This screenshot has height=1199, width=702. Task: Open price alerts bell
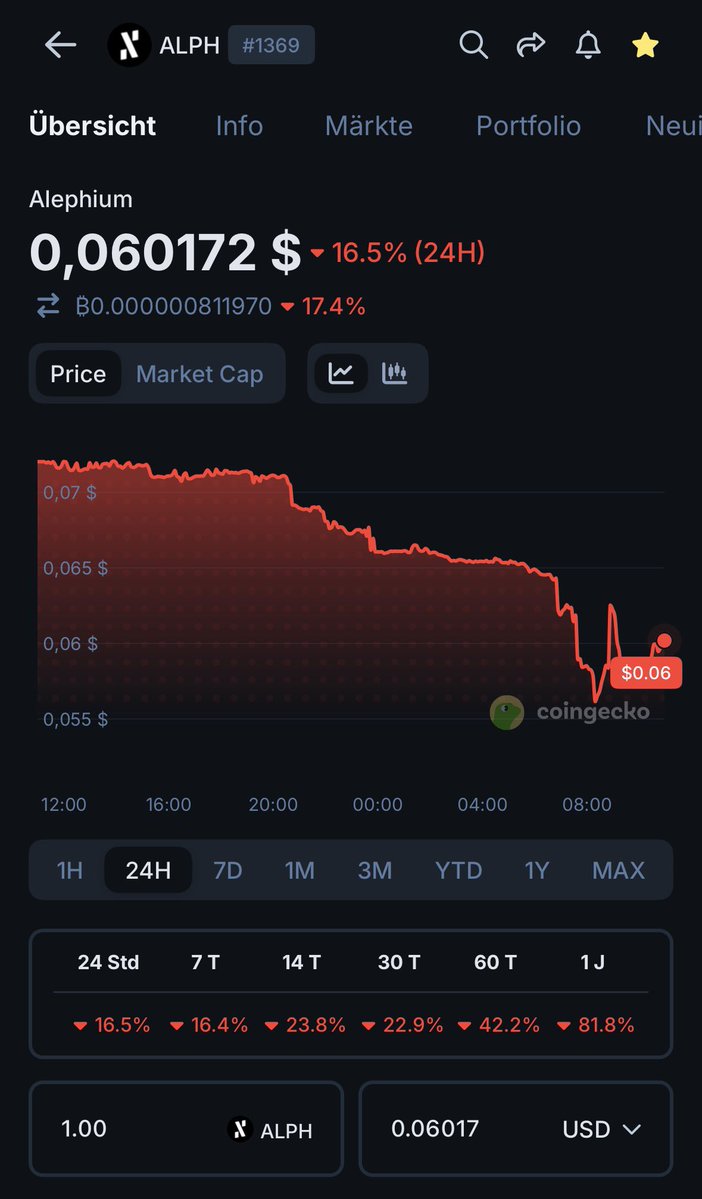588,45
